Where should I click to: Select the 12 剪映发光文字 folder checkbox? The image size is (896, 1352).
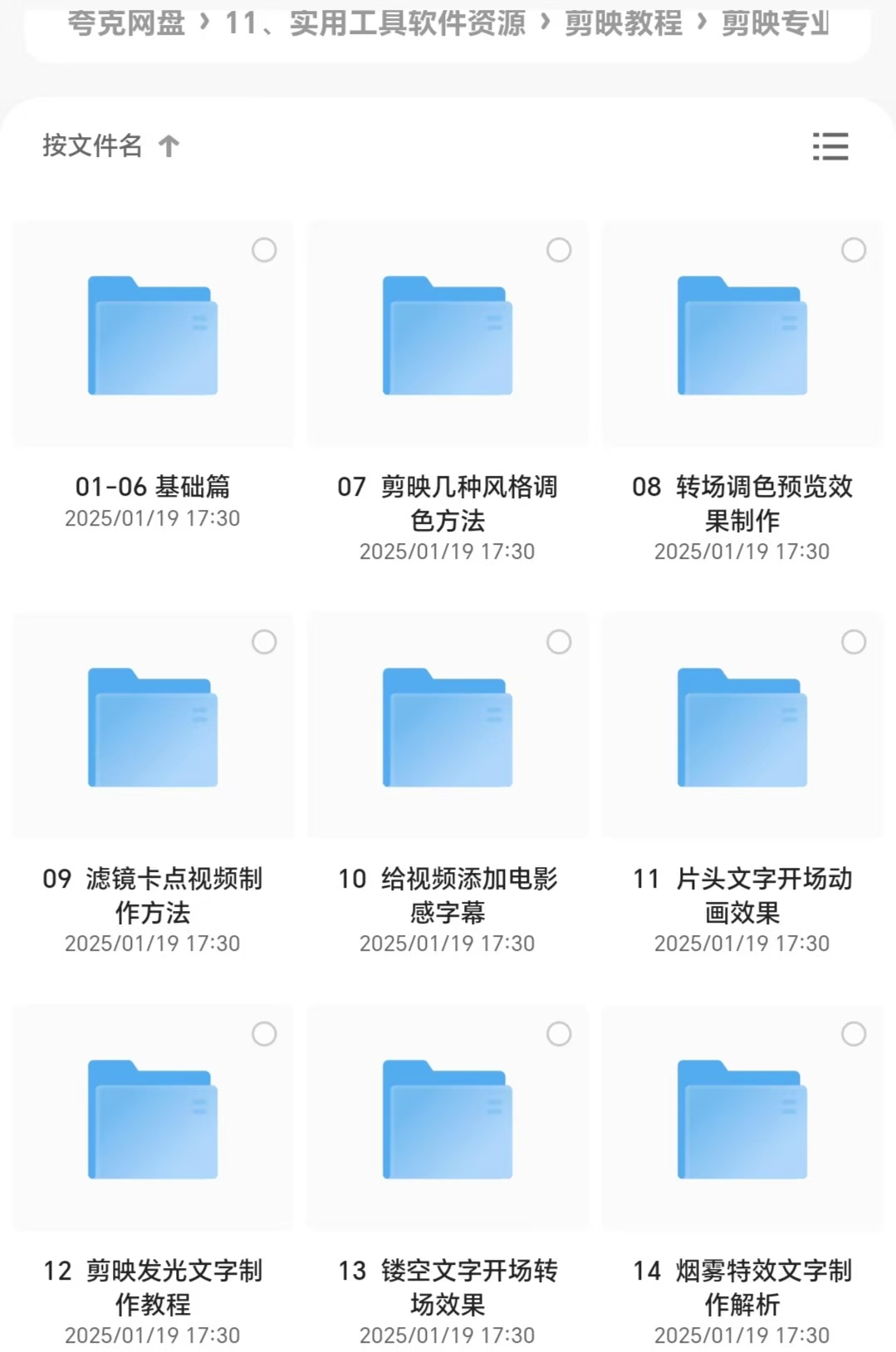click(x=264, y=1034)
